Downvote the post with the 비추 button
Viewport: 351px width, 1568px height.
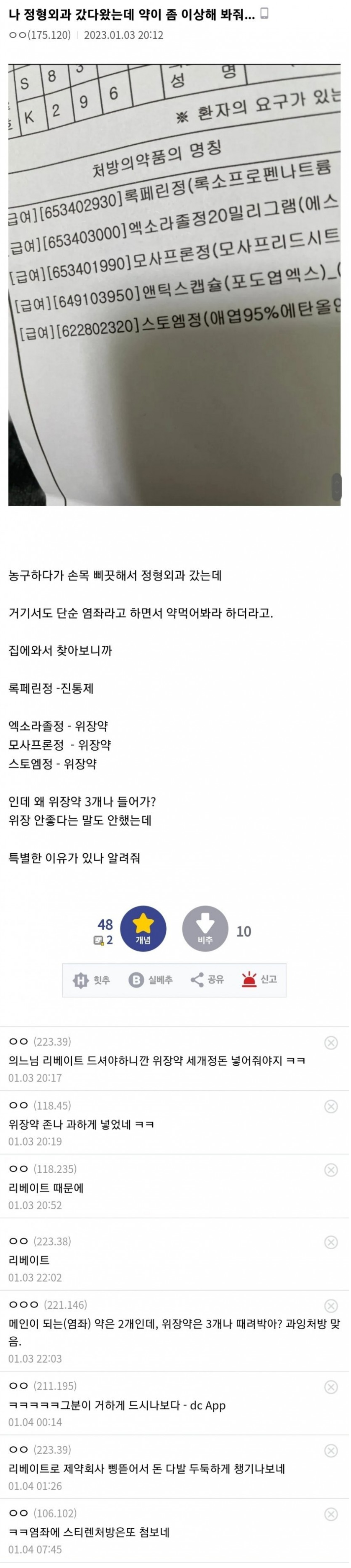pyautogui.click(x=205, y=929)
